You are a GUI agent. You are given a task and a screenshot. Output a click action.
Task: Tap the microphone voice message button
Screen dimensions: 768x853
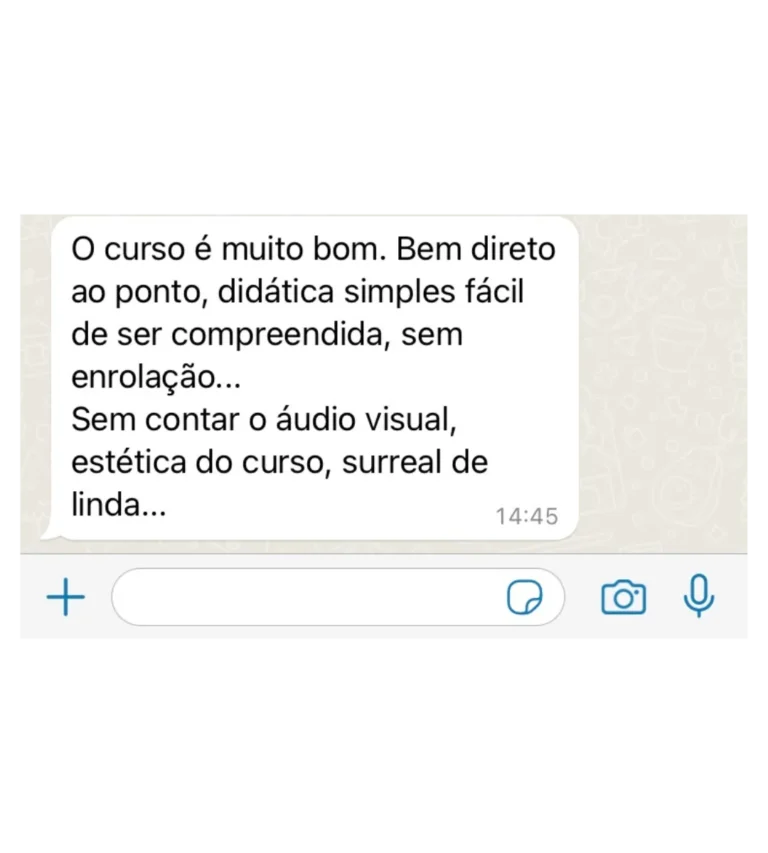pyautogui.click(x=699, y=597)
